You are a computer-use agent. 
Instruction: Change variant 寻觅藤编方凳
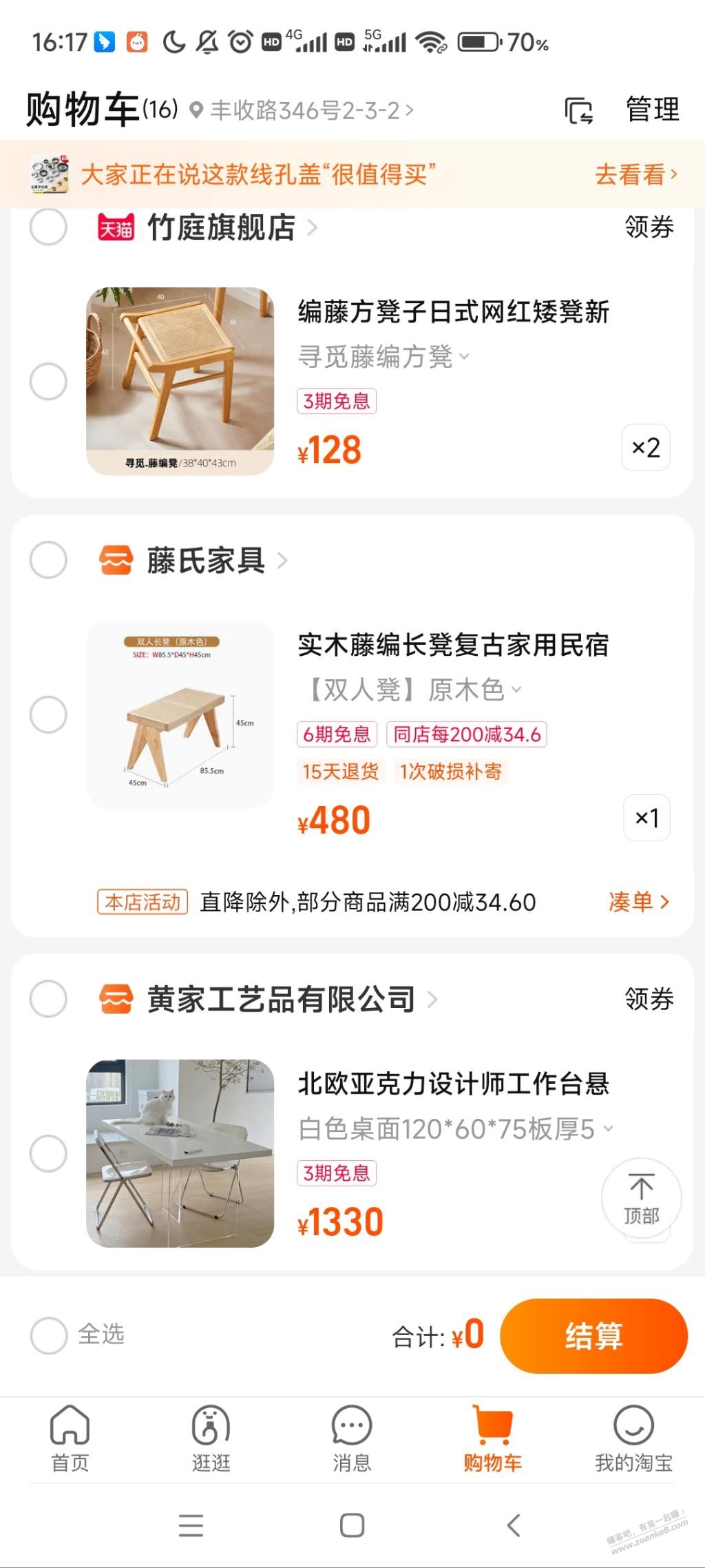pos(383,357)
